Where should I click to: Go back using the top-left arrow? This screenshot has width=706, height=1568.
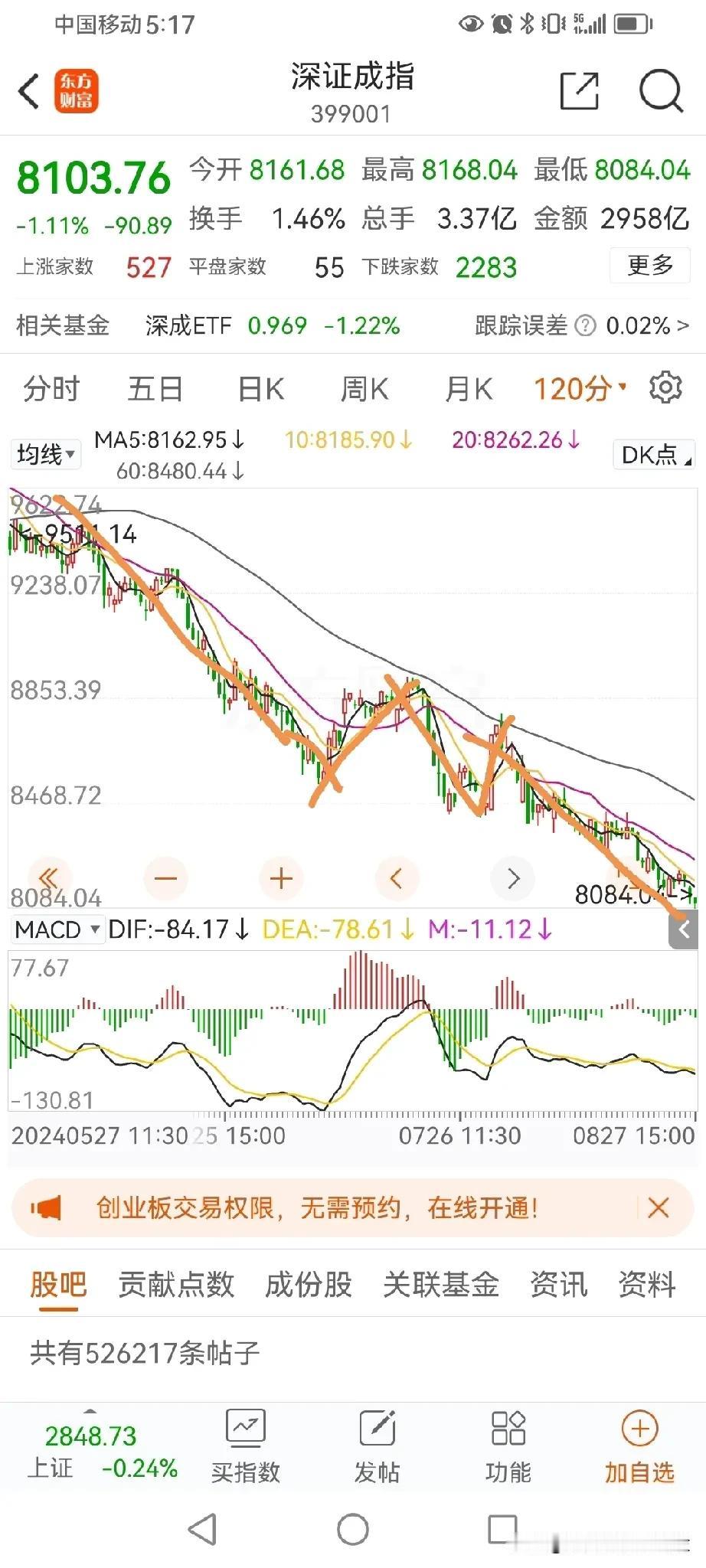point(29,92)
